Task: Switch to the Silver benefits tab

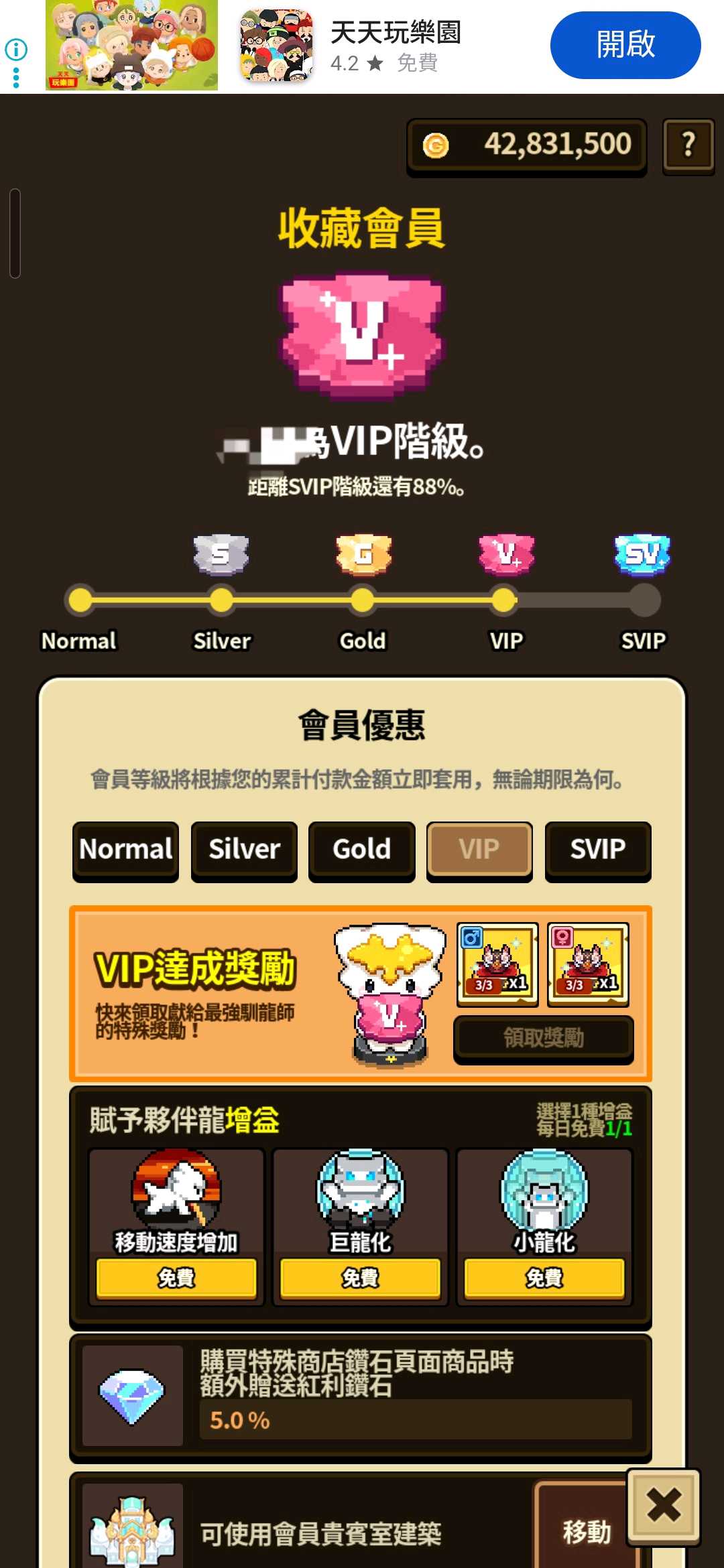Action: tap(244, 850)
